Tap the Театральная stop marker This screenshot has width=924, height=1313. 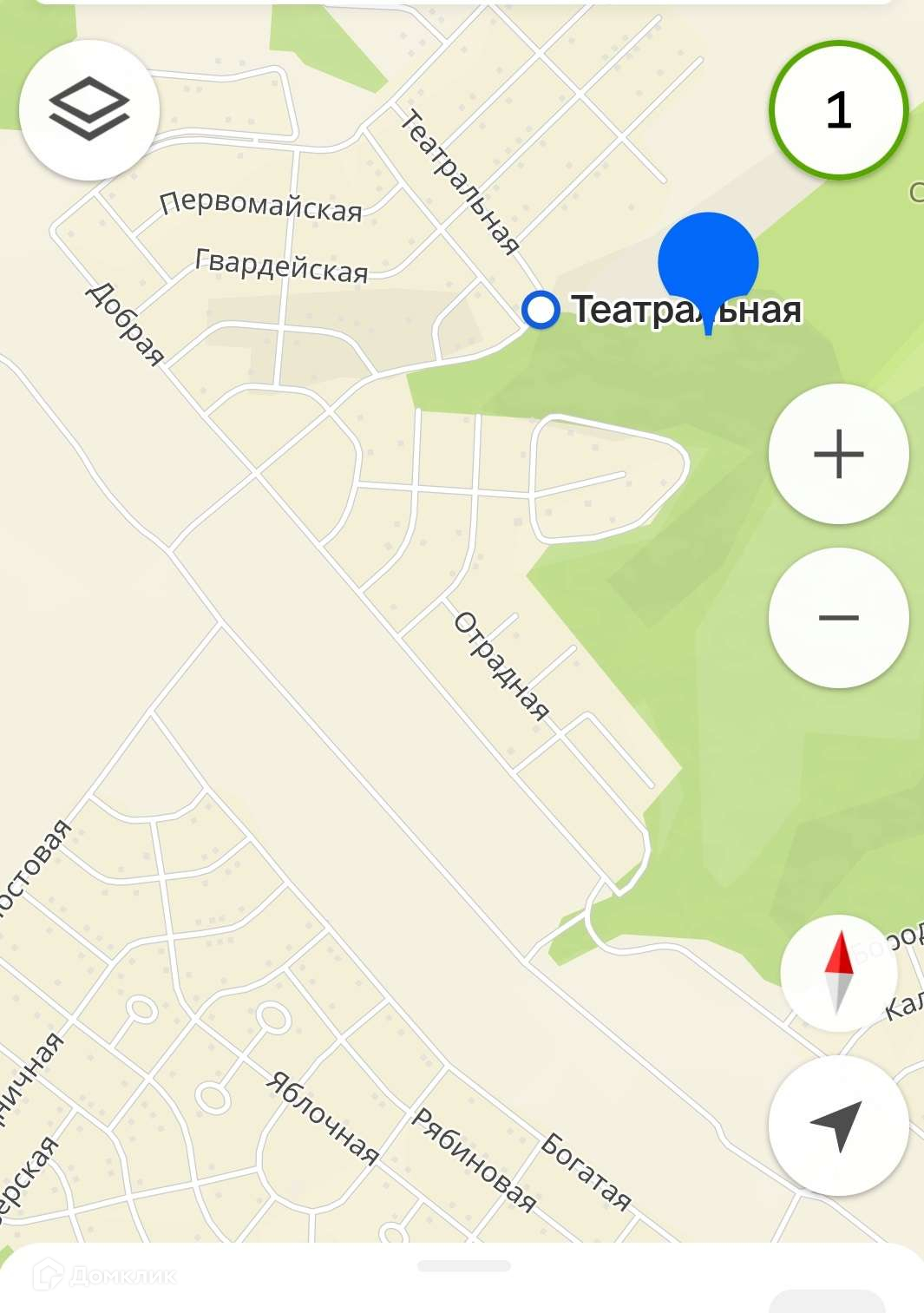[541, 310]
